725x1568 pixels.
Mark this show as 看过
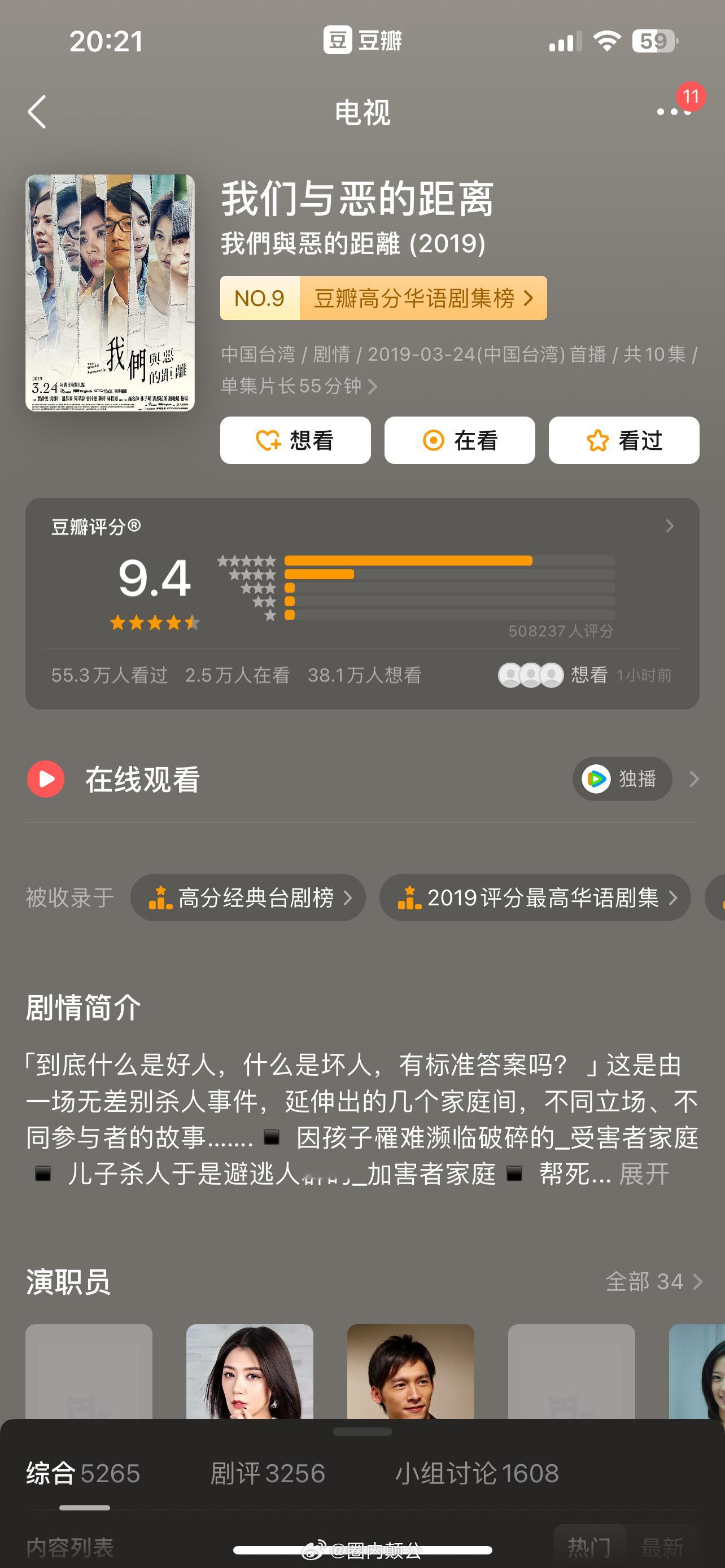click(623, 440)
